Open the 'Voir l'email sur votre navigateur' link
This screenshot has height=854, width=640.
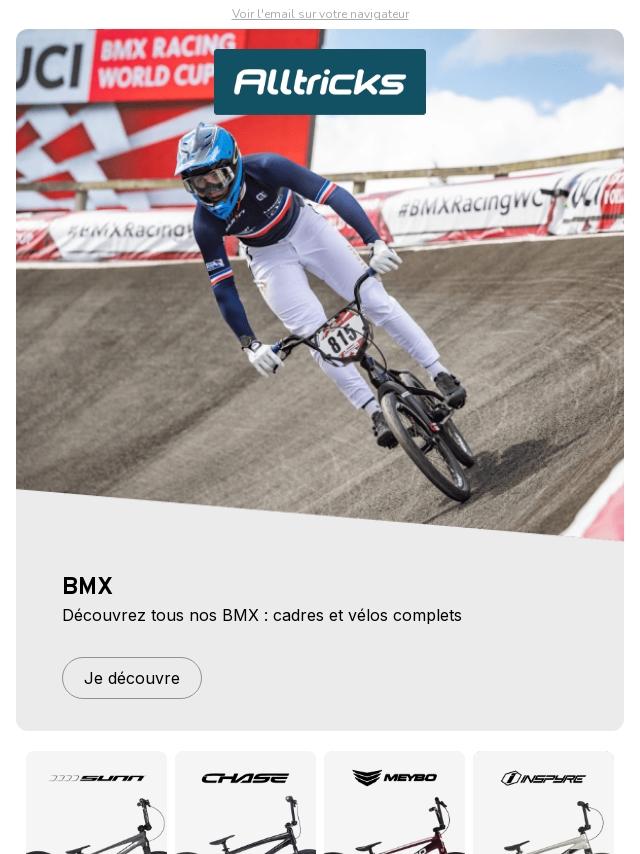pyautogui.click(x=320, y=14)
